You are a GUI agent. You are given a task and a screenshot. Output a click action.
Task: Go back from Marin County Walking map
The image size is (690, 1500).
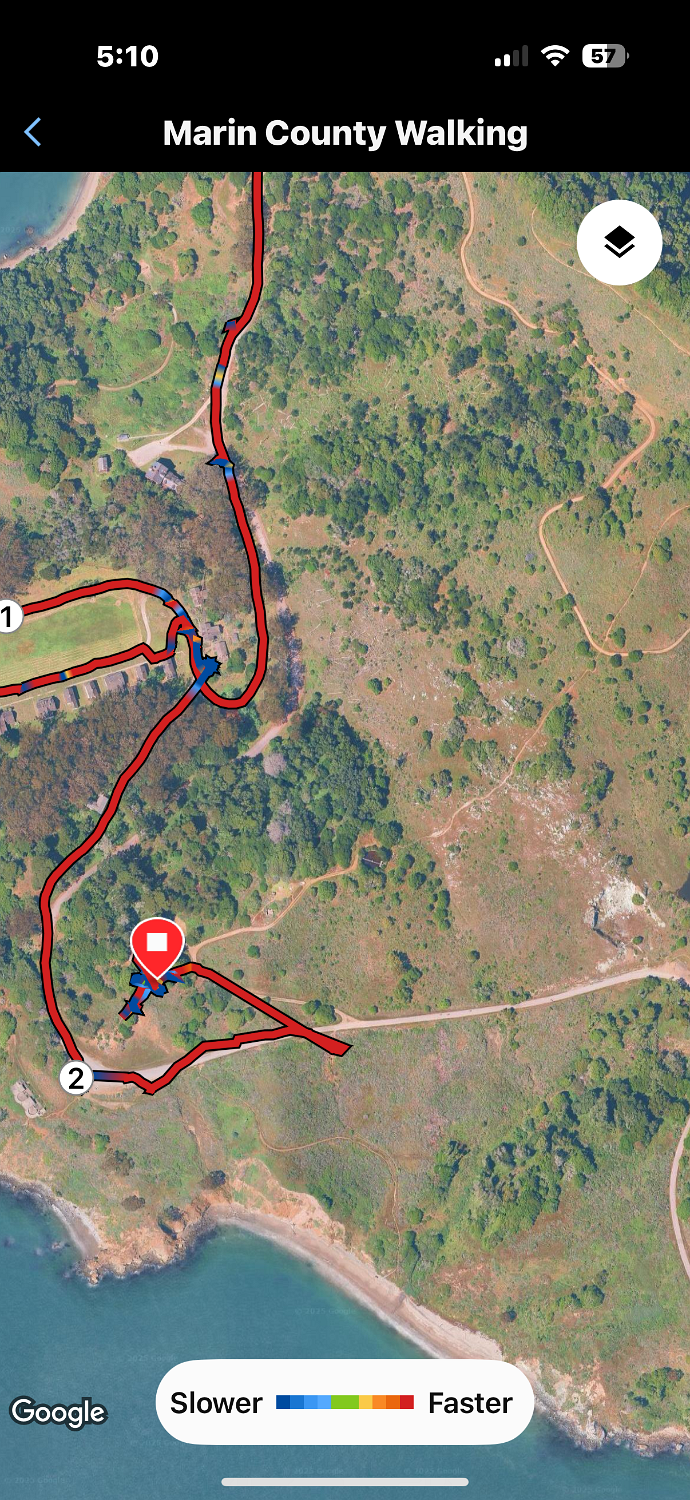33,132
